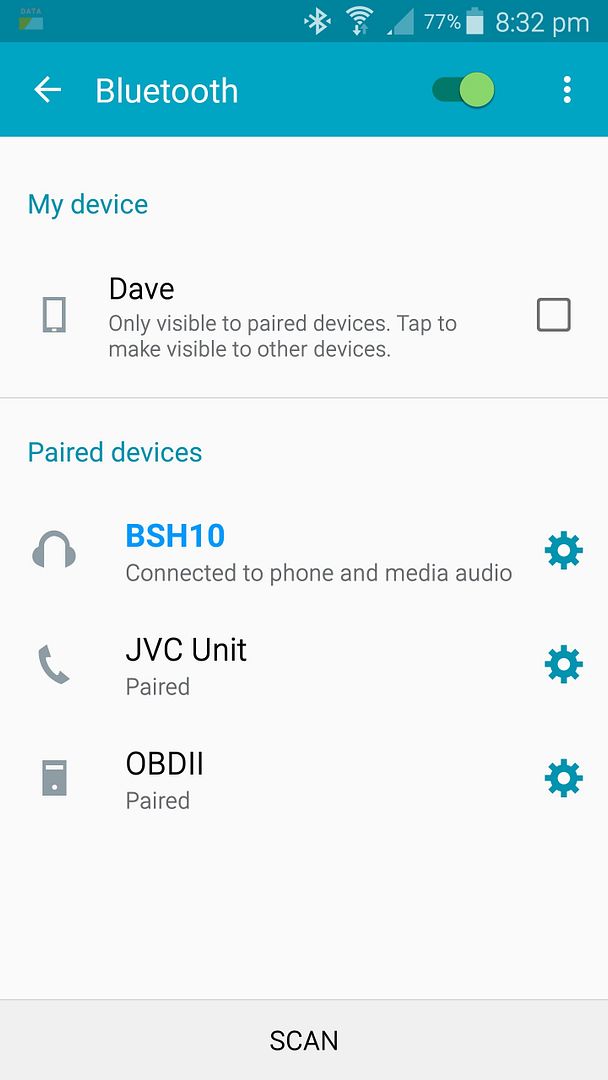Scan for nearby Bluetooth devices
Screen dimensions: 608x1080
[x=304, y=1040]
